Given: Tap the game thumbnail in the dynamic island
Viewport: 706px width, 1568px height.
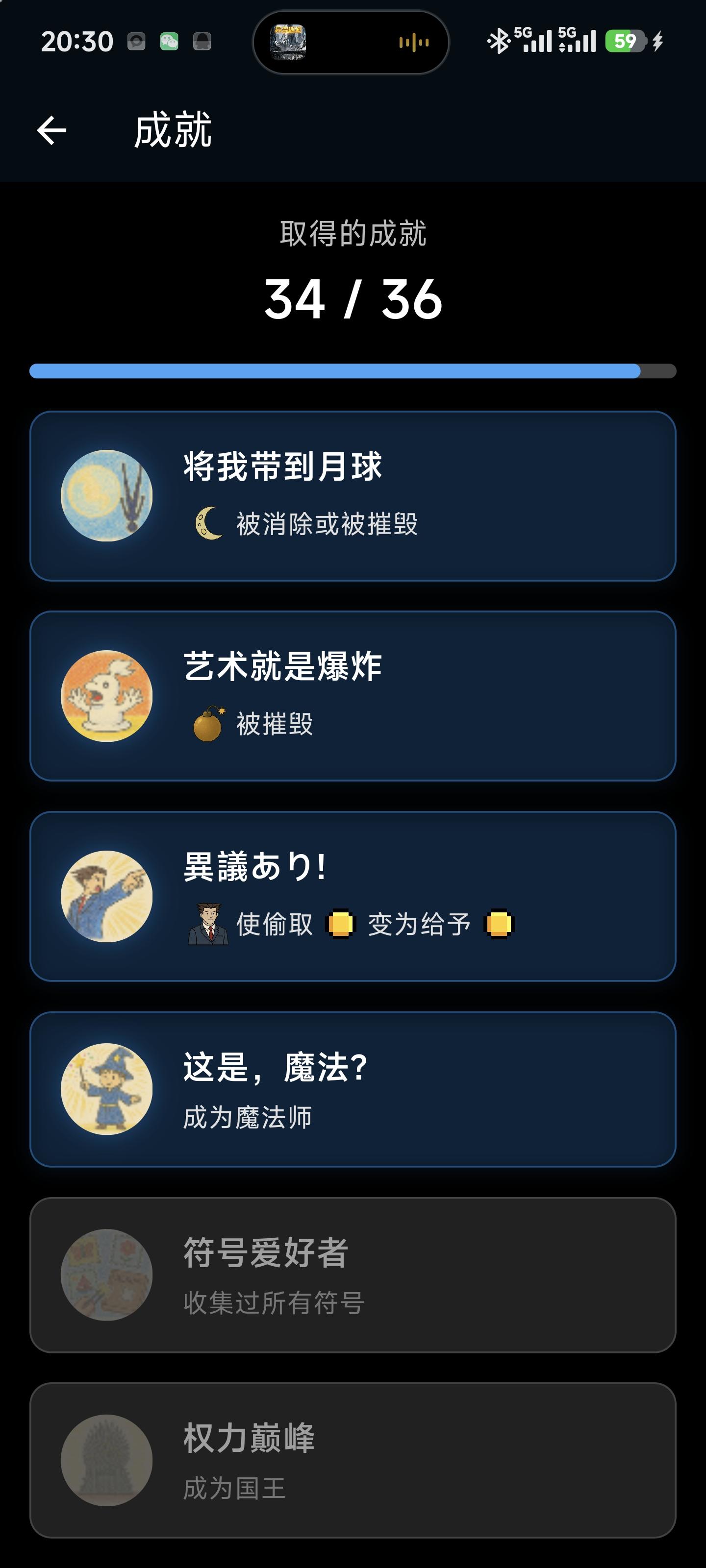Looking at the screenshot, I should [289, 41].
